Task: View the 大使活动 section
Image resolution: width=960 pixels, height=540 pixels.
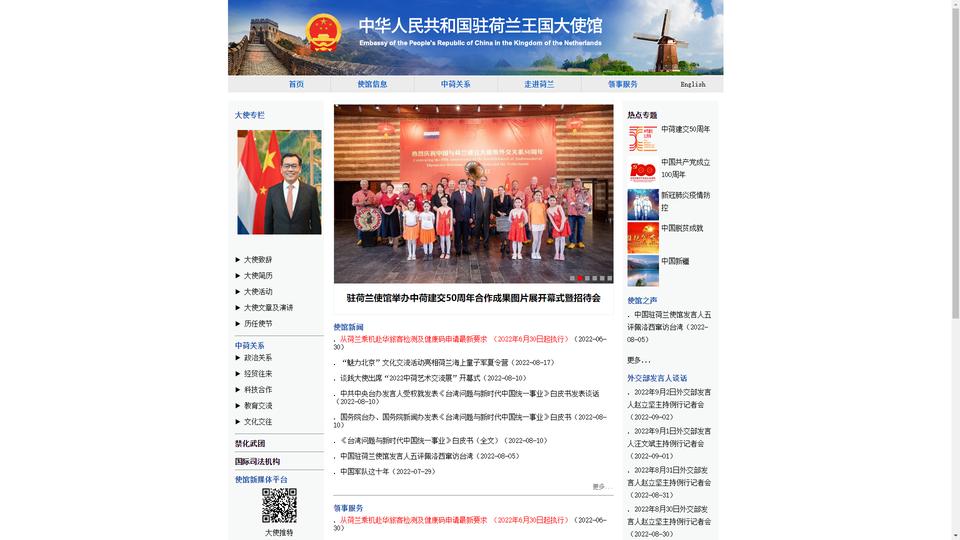Action: 258,291
